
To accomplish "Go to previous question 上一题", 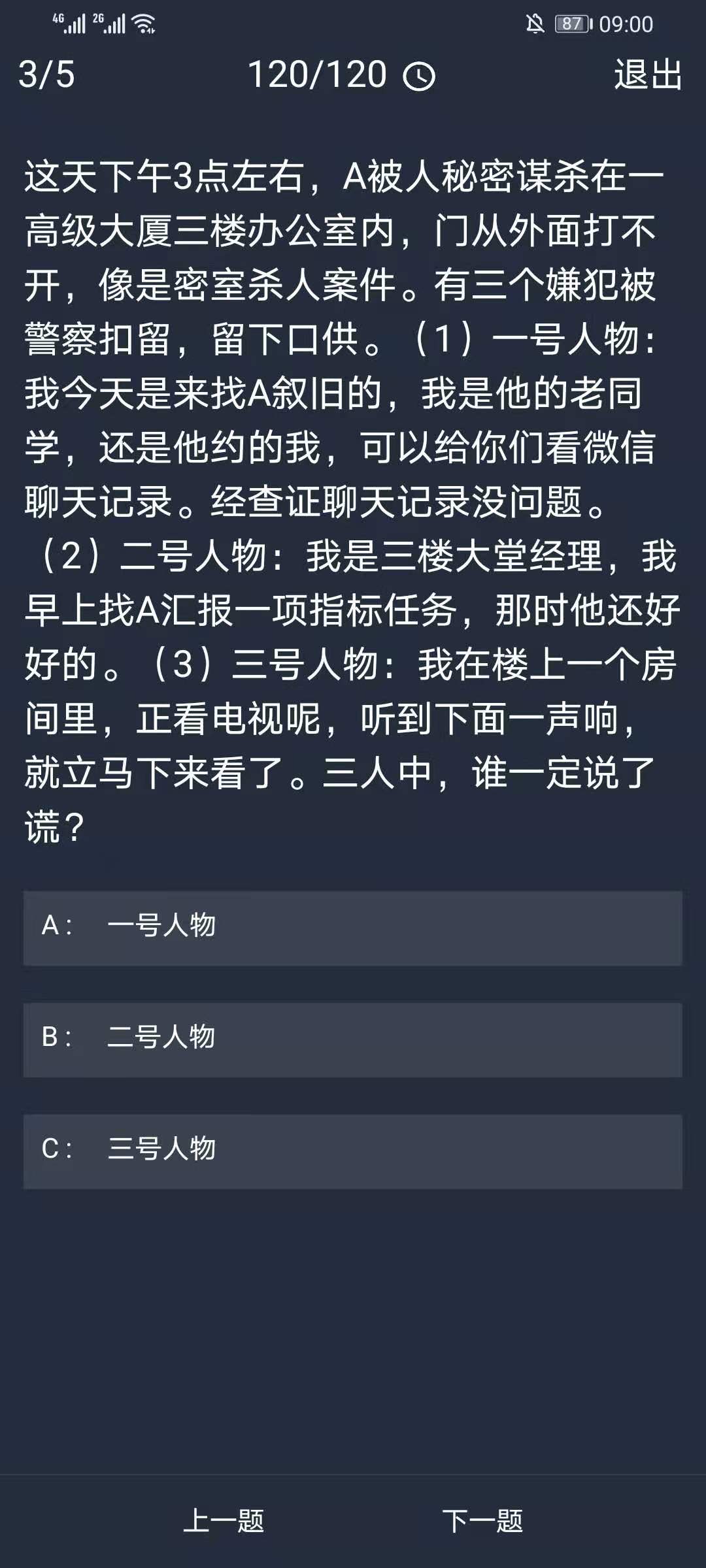I will (x=224, y=1521).
